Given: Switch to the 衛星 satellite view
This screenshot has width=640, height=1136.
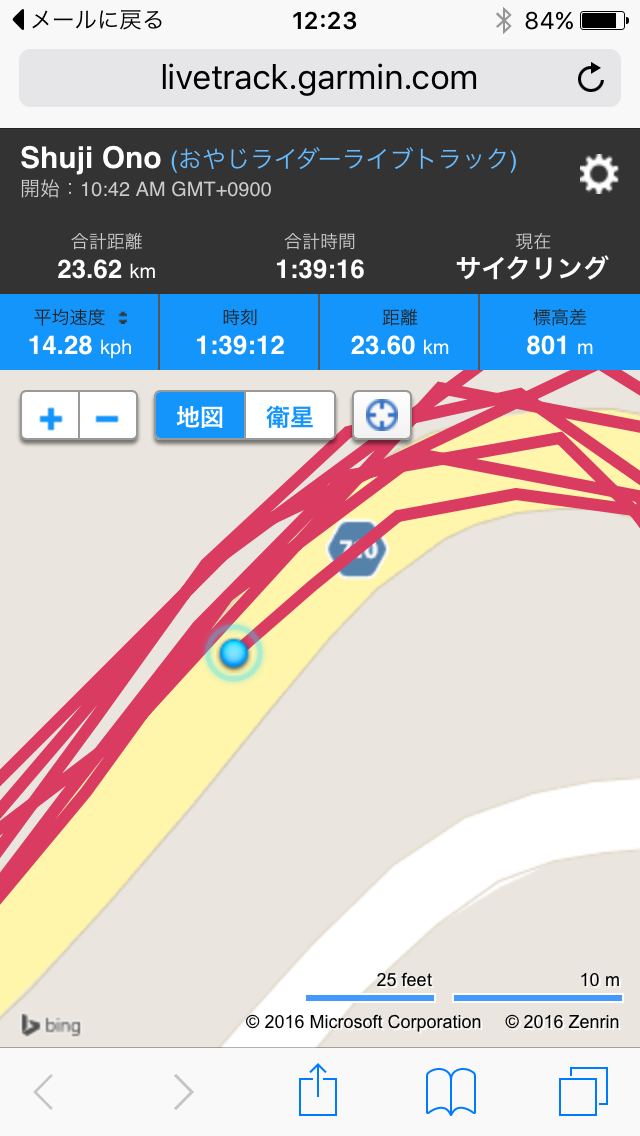Looking at the screenshot, I should (290, 416).
